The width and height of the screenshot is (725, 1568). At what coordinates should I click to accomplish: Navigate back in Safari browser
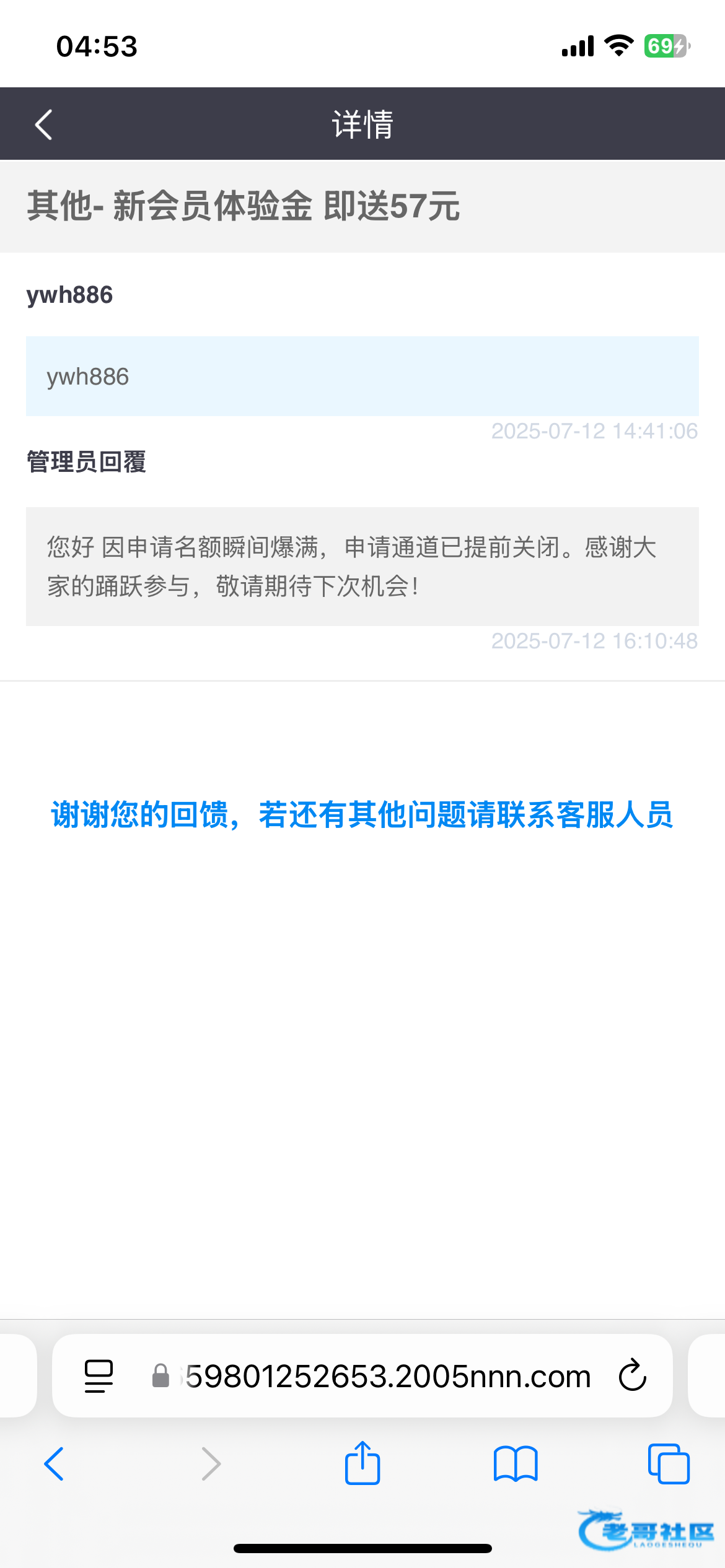tap(54, 1464)
